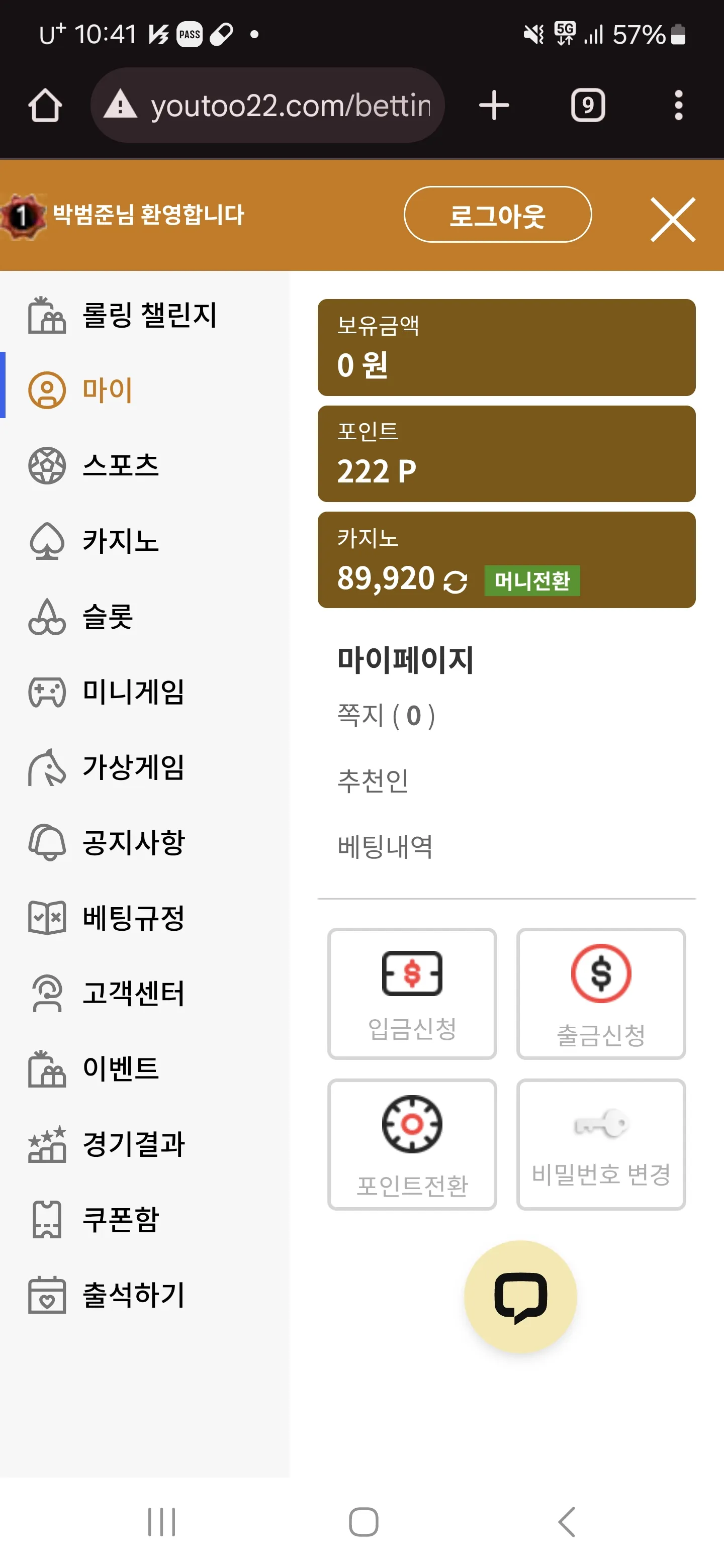Open 입금신청 deposit request
Image resolution: width=724 pixels, height=1568 pixels.
tap(412, 994)
